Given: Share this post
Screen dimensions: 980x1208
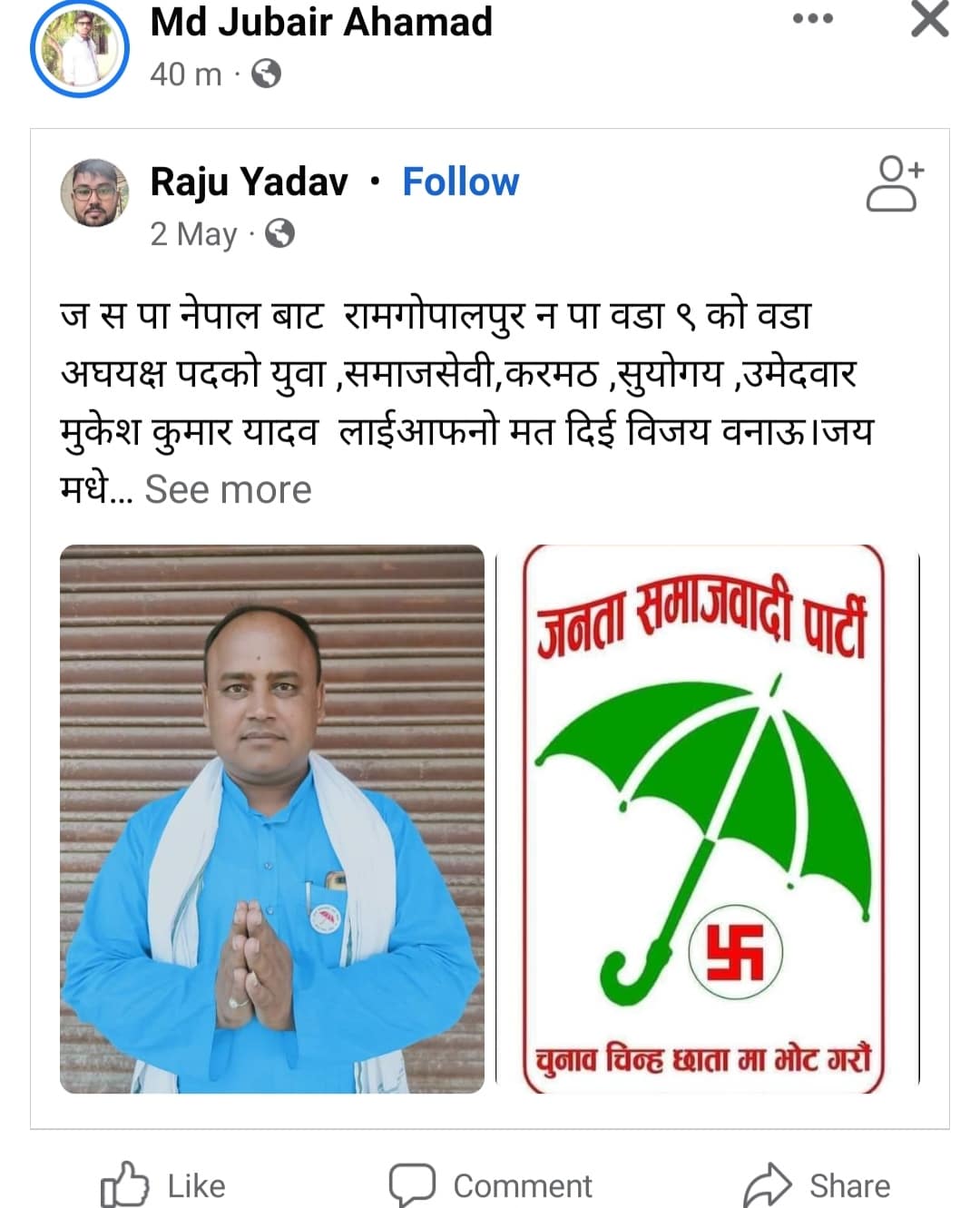Looking at the screenshot, I should [x=817, y=1184].
